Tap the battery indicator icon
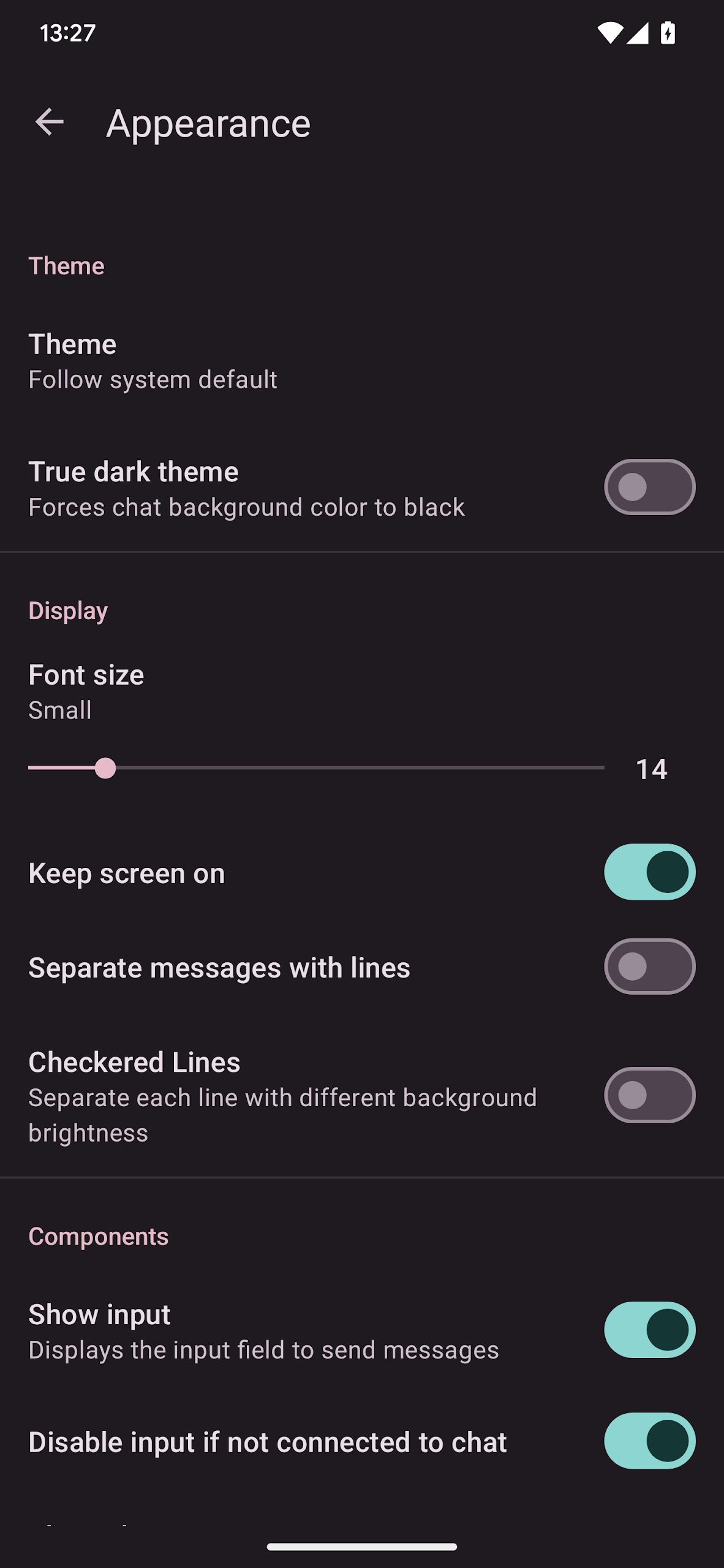Viewport: 724px width, 1568px height. pos(667,34)
